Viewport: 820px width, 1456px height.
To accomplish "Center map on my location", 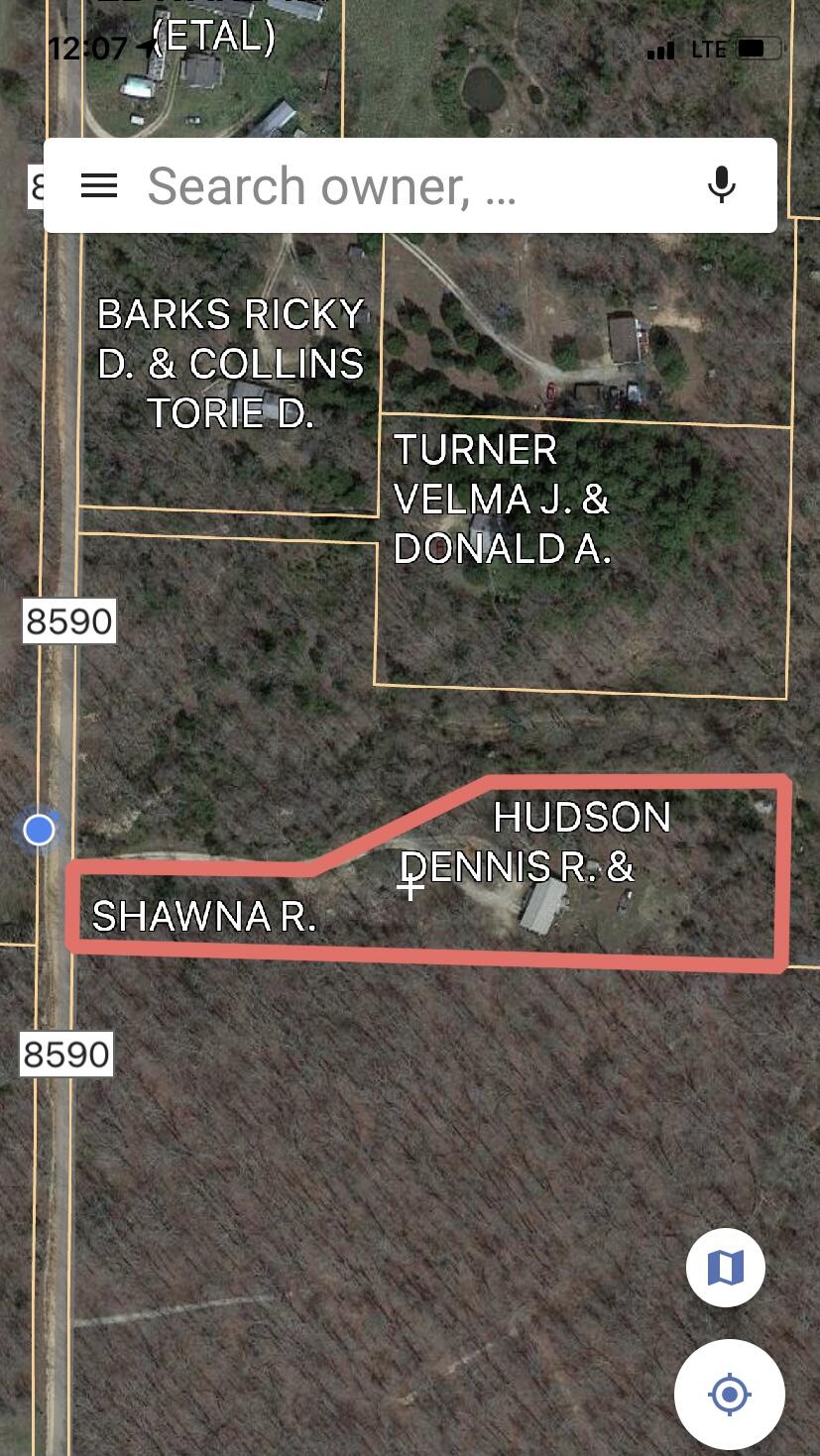I will coord(729,1395).
